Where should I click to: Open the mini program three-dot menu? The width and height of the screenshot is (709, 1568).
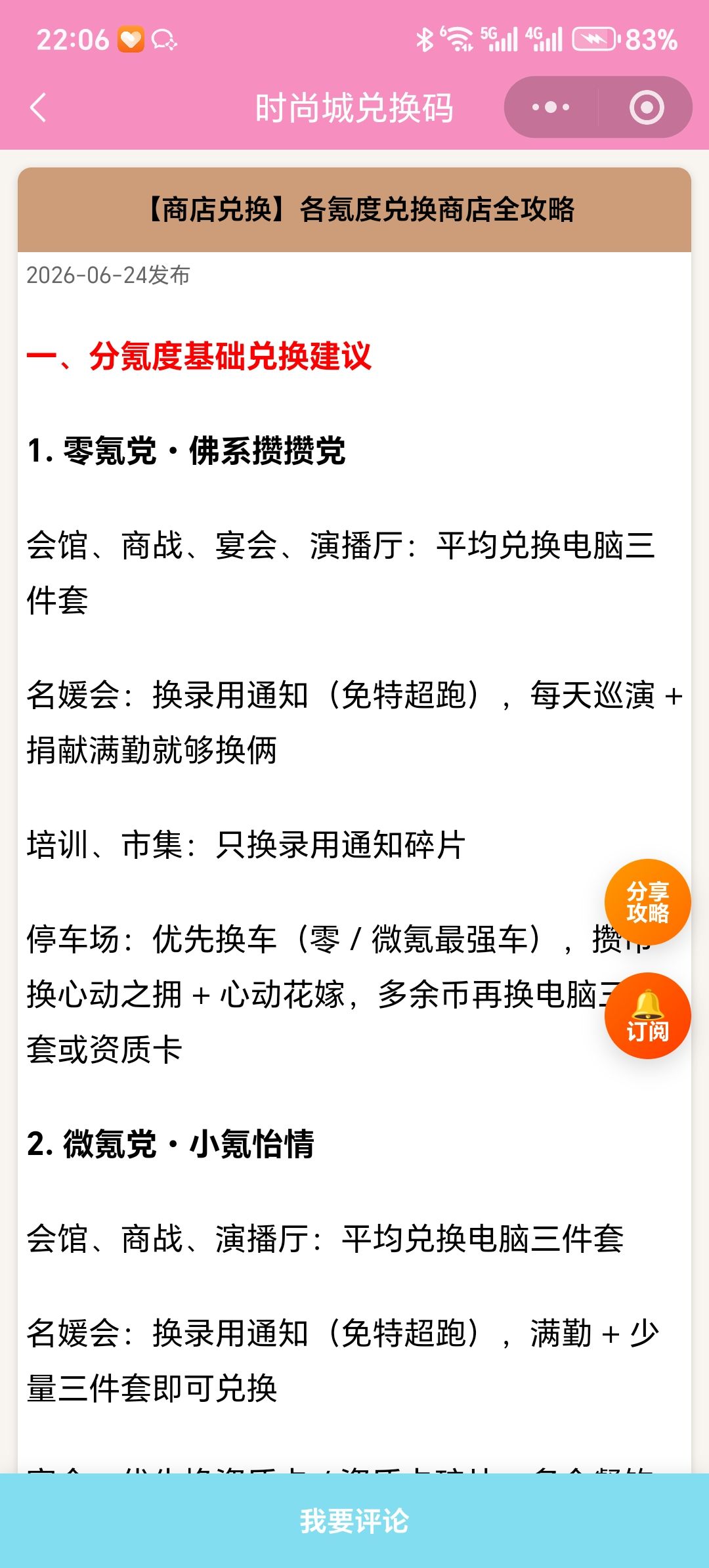click(x=551, y=107)
